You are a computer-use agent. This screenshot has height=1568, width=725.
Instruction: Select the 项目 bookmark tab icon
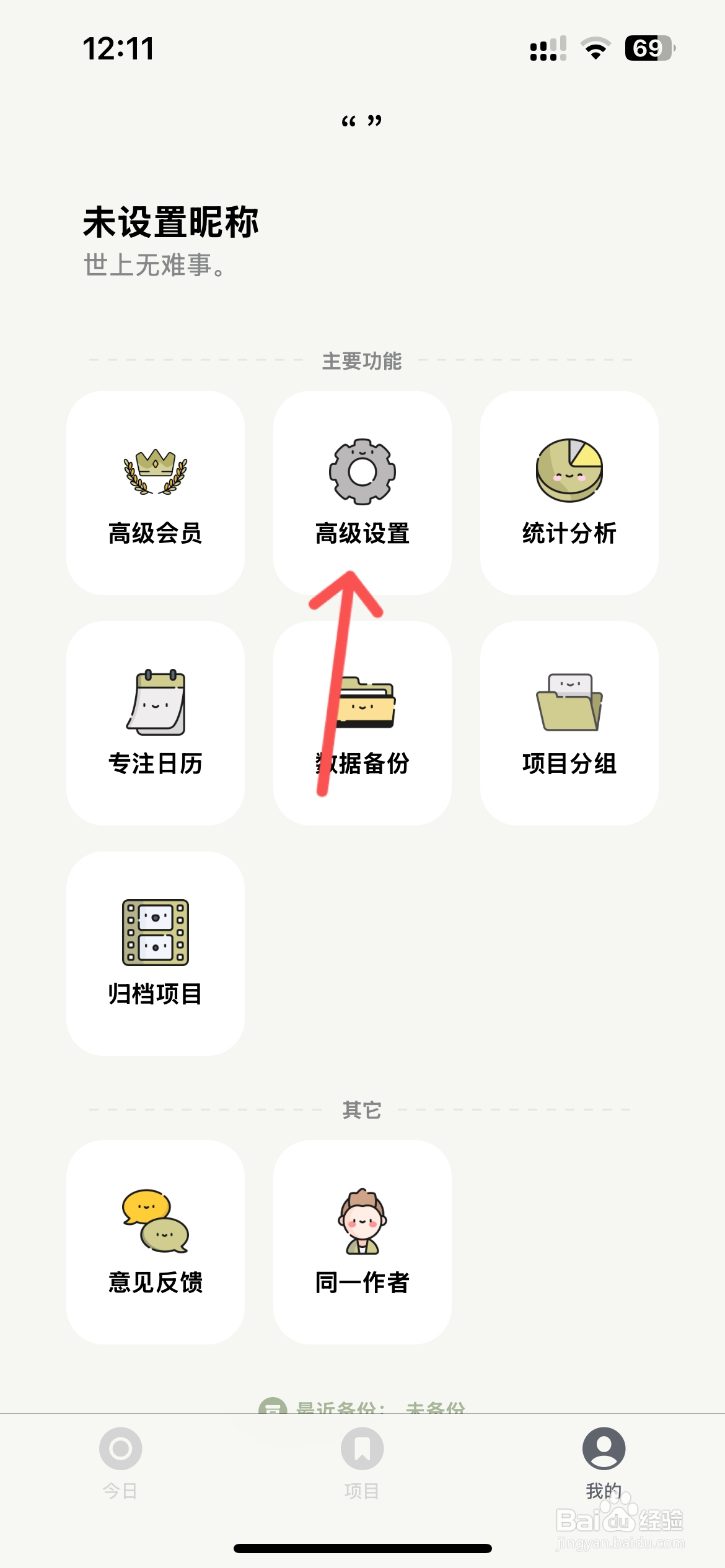click(362, 1449)
